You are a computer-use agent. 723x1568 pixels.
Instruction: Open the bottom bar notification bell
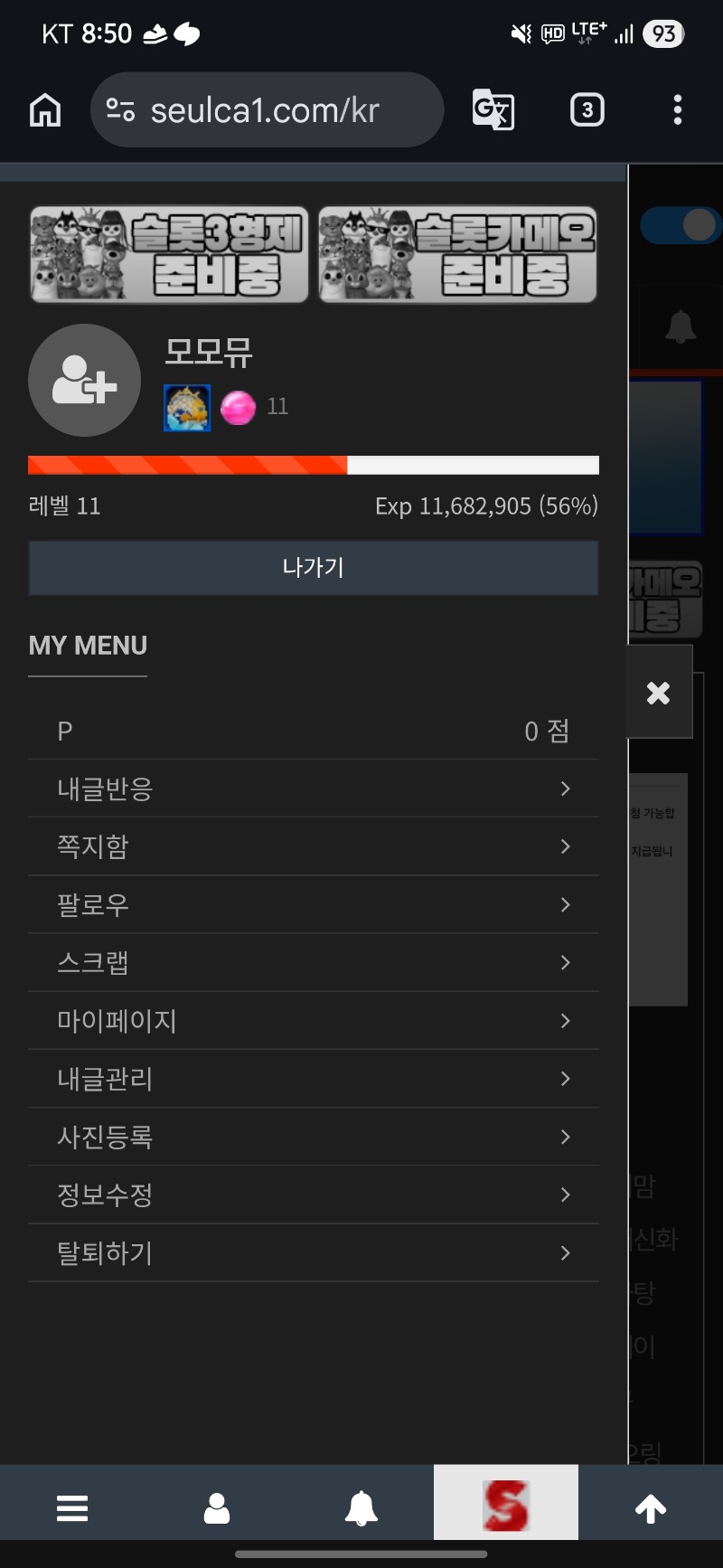point(361,1507)
